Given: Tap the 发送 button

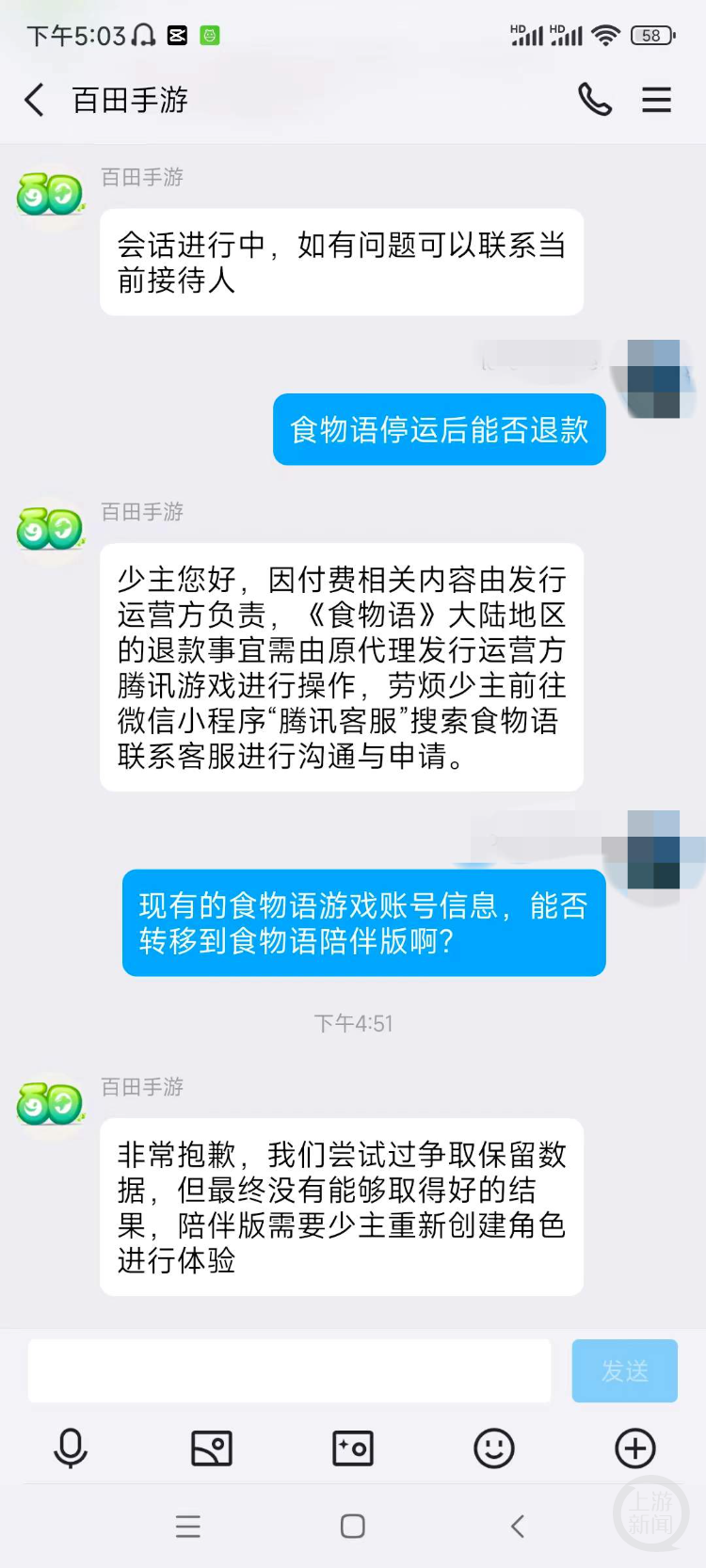Looking at the screenshot, I should [624, 1370].
